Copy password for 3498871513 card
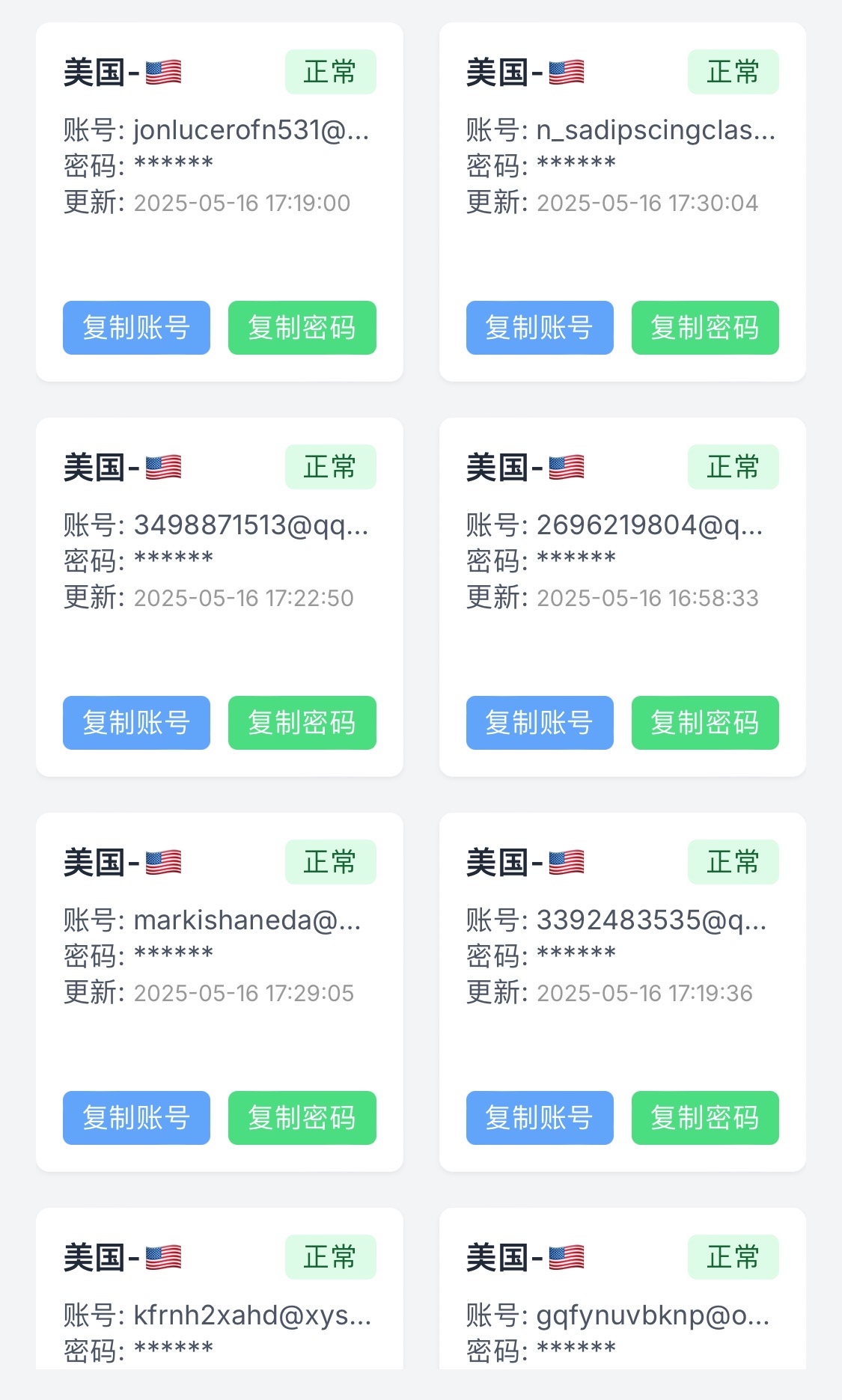Viewport: 842px width, 1400px height. tap(302, 723)
